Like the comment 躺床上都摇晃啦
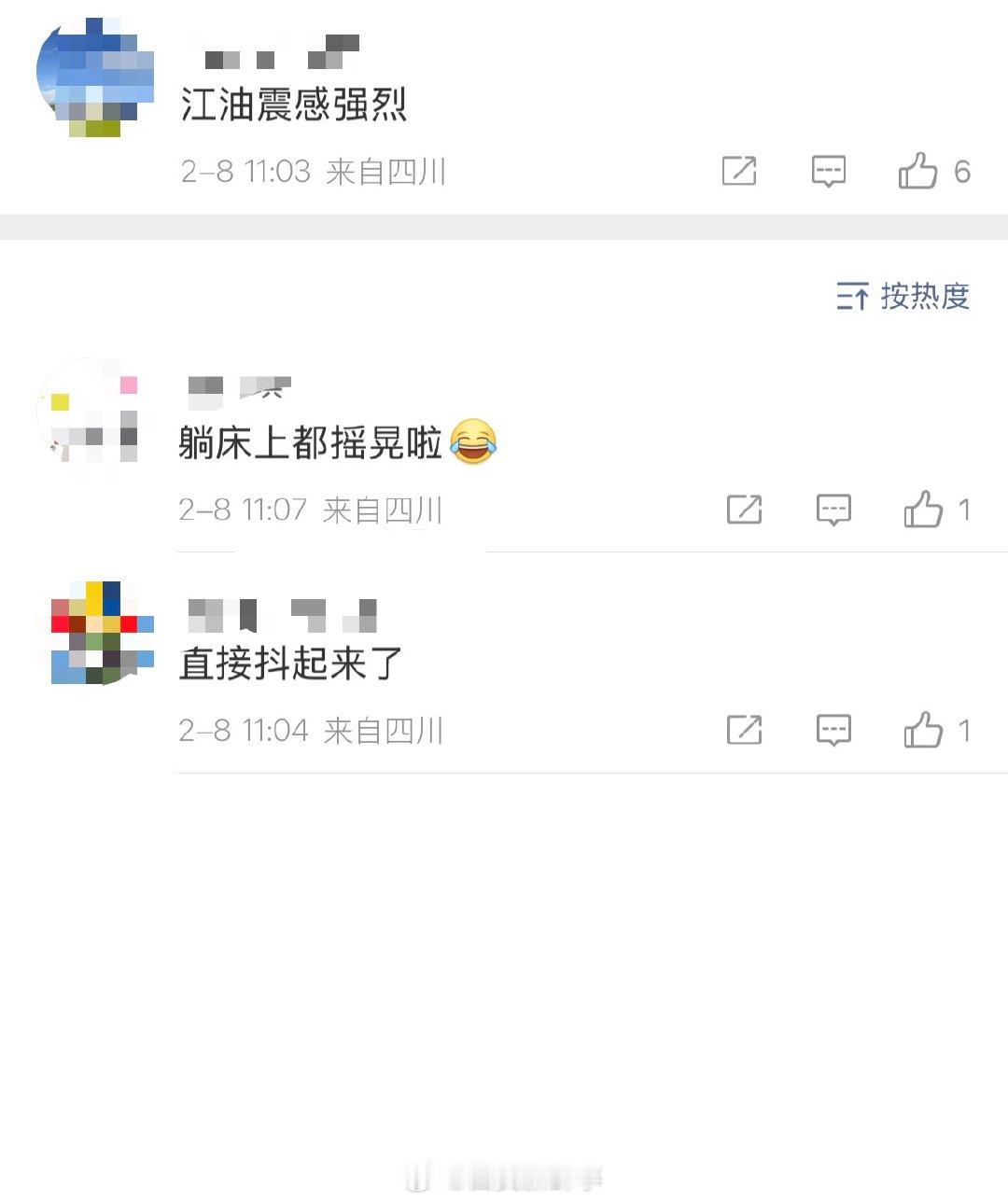The height and width of the screenshot is (1202, 1008). [926, 510]
